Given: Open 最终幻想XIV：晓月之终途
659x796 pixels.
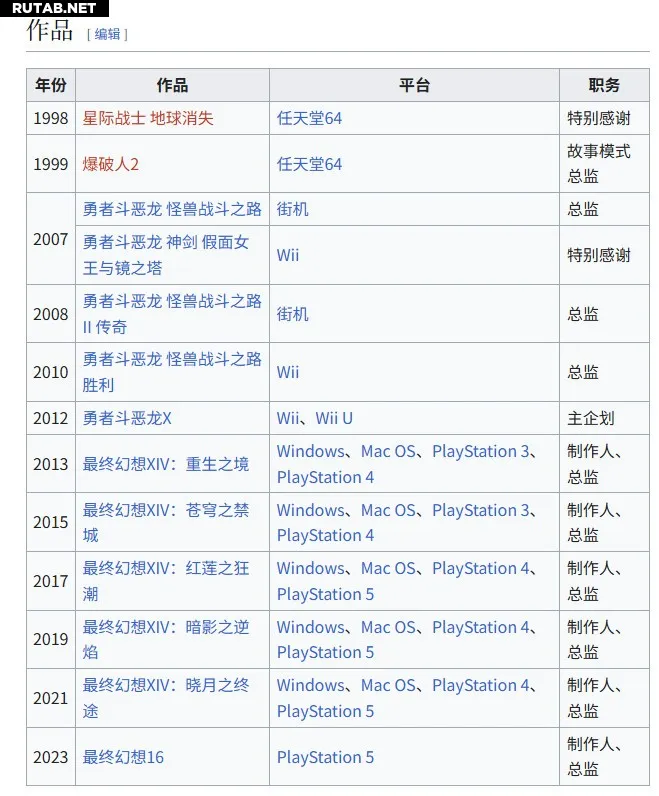Looking at the screenshot, I should click(166, 685).
